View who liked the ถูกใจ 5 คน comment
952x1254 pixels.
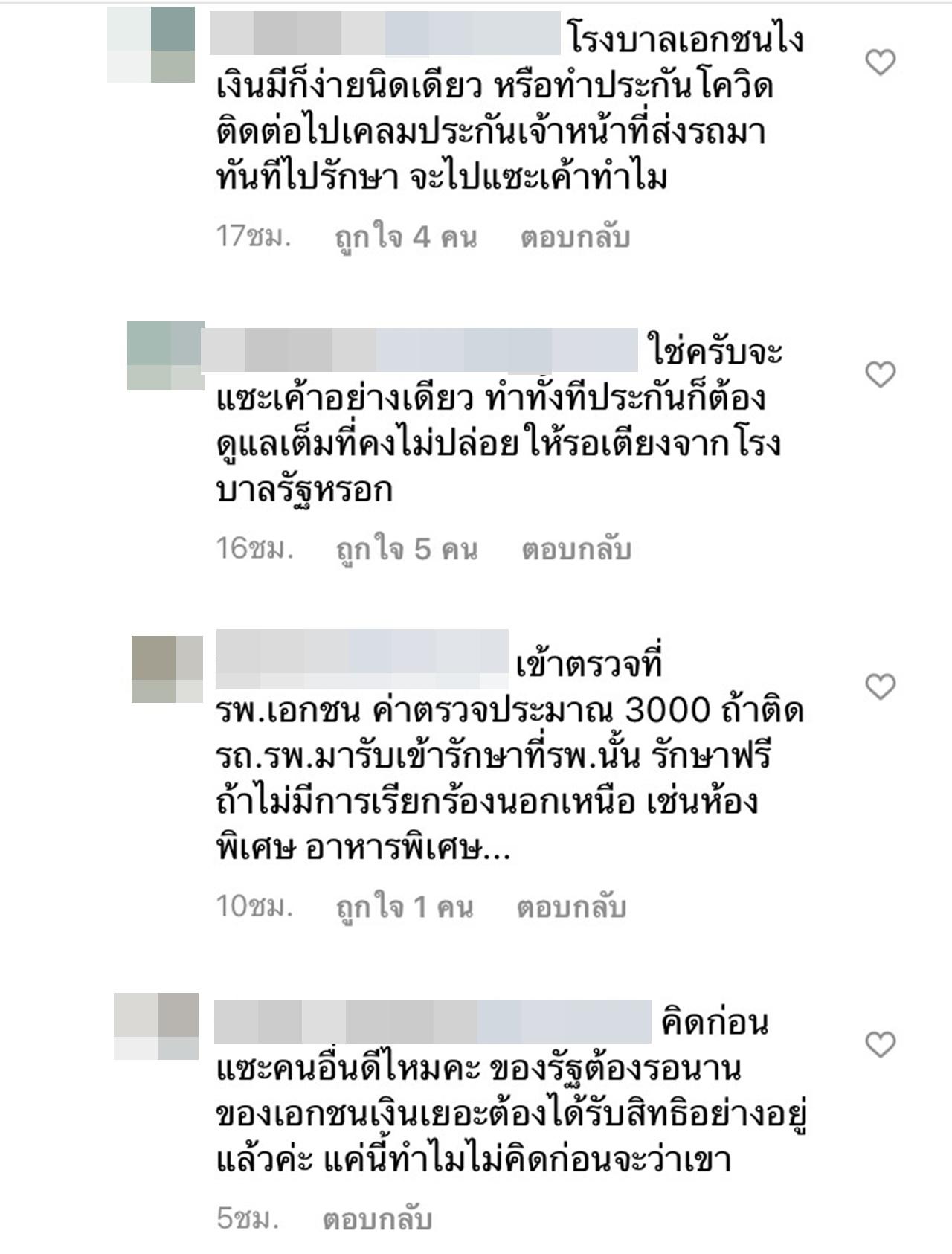click(x=406, y=550)
